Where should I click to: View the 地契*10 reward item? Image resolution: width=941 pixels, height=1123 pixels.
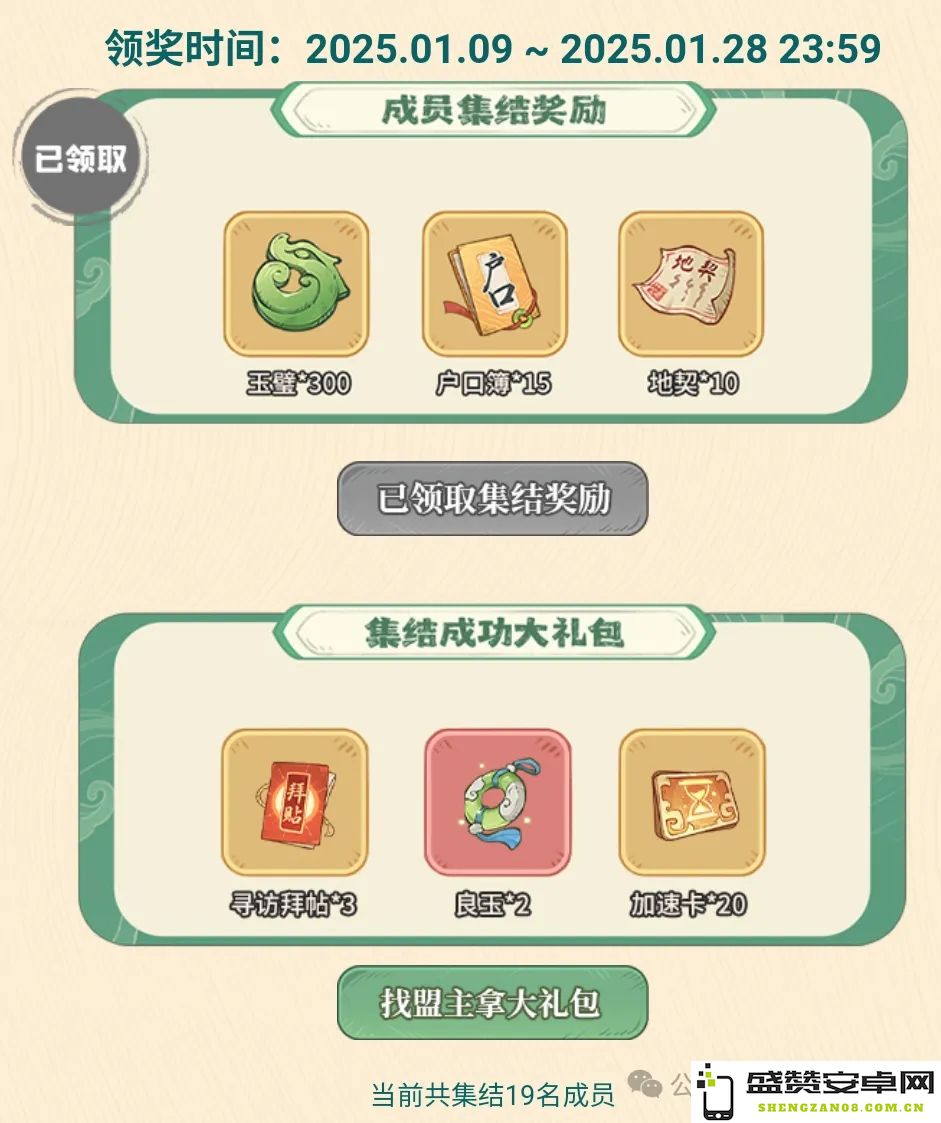(690, 284)
